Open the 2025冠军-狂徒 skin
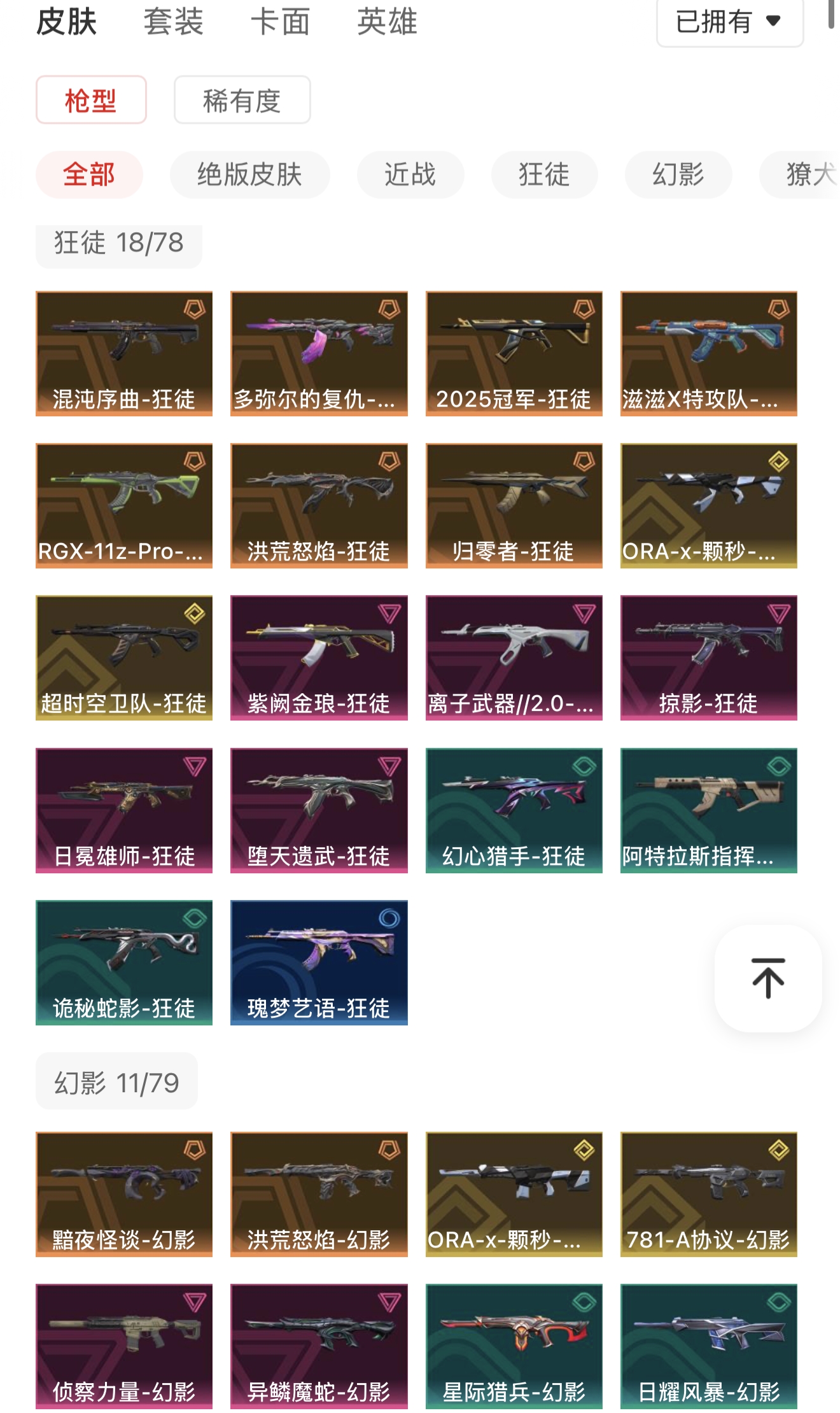This screenshot has height=1413, width=840. (x=514, y=353)
